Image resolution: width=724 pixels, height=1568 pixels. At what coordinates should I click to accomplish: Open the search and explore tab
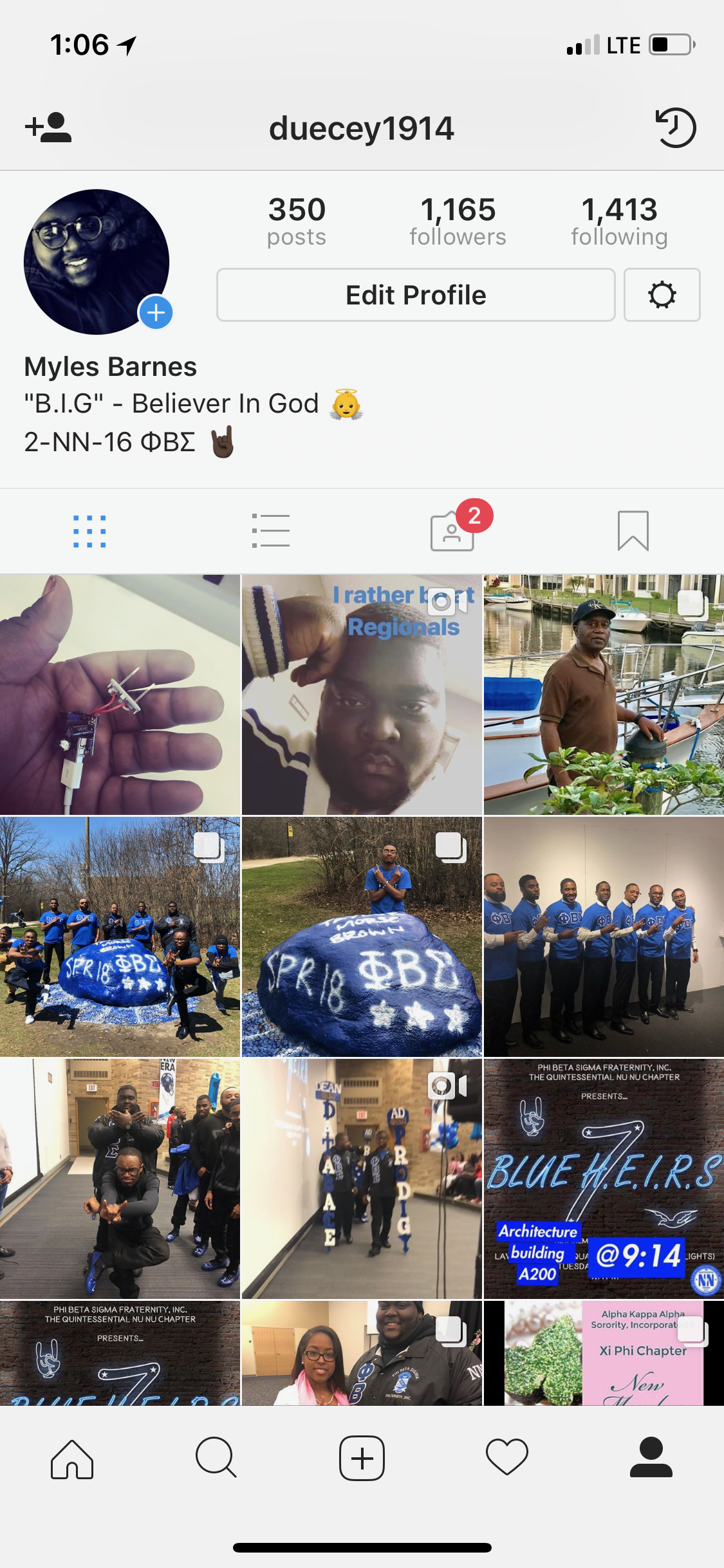216,1459
